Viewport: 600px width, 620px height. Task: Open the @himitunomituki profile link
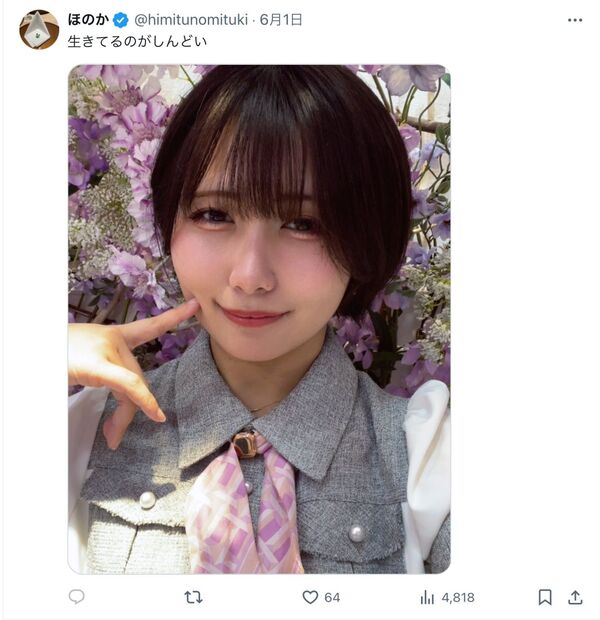[193, 20]
